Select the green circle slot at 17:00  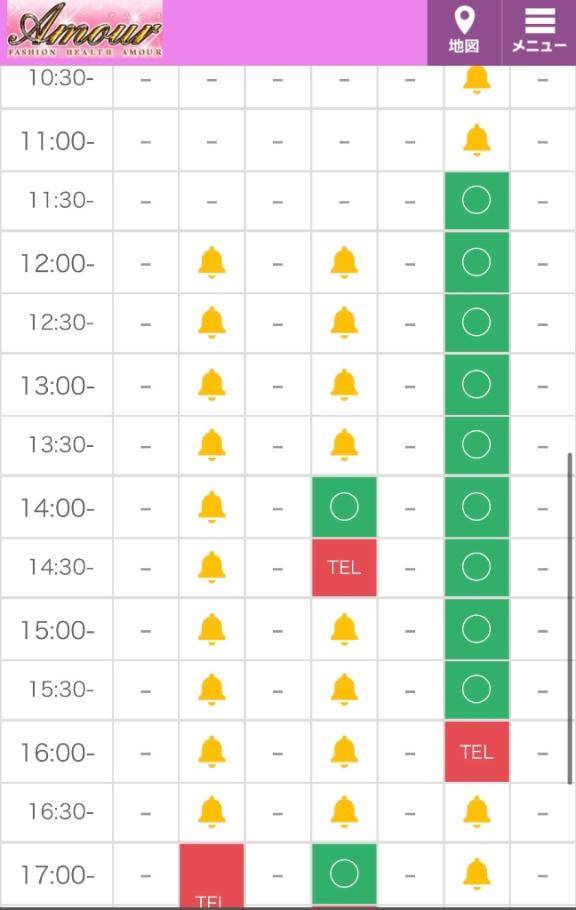click(344, 874)
